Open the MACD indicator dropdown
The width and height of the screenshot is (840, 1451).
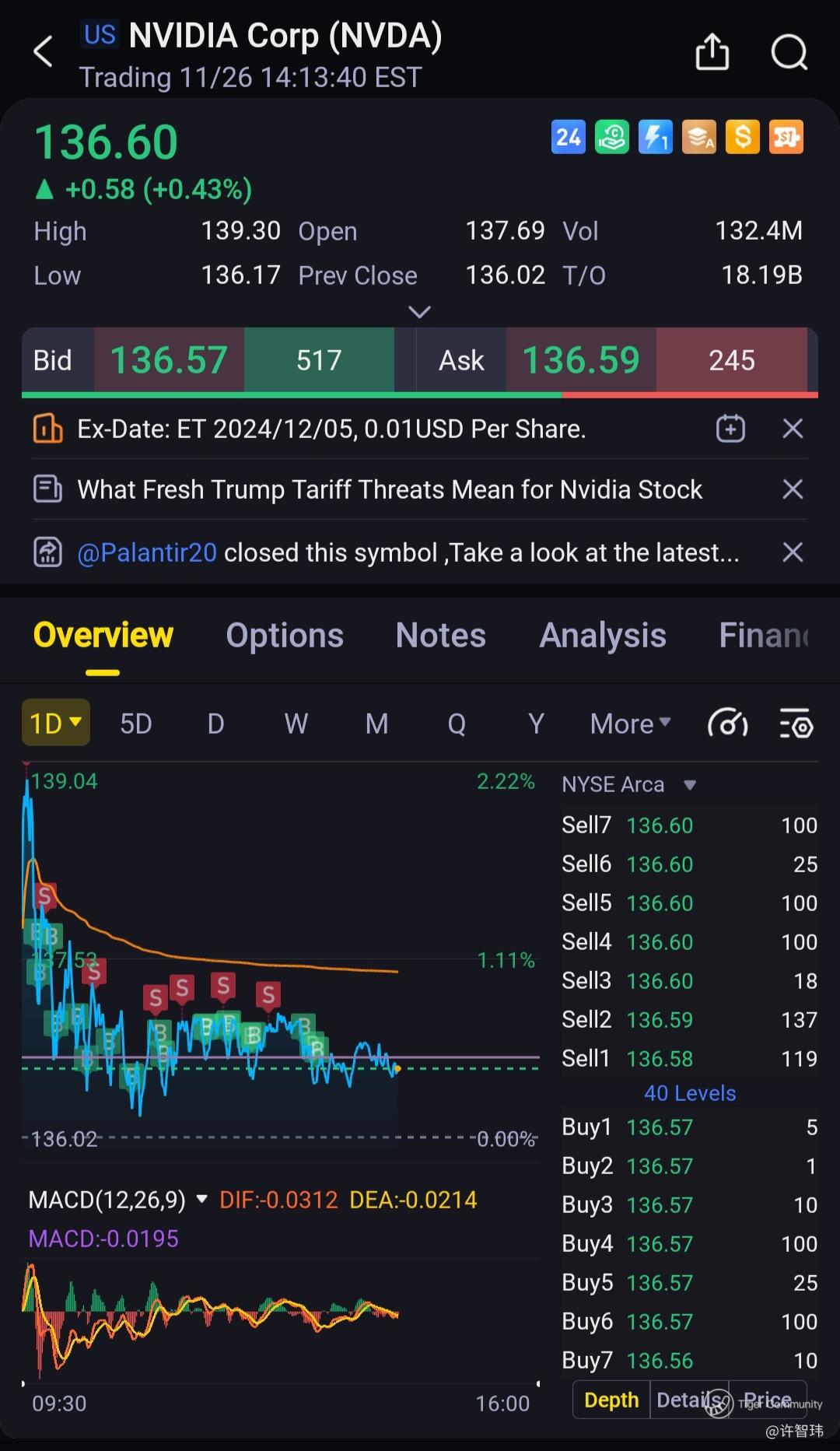(201, 1200)
